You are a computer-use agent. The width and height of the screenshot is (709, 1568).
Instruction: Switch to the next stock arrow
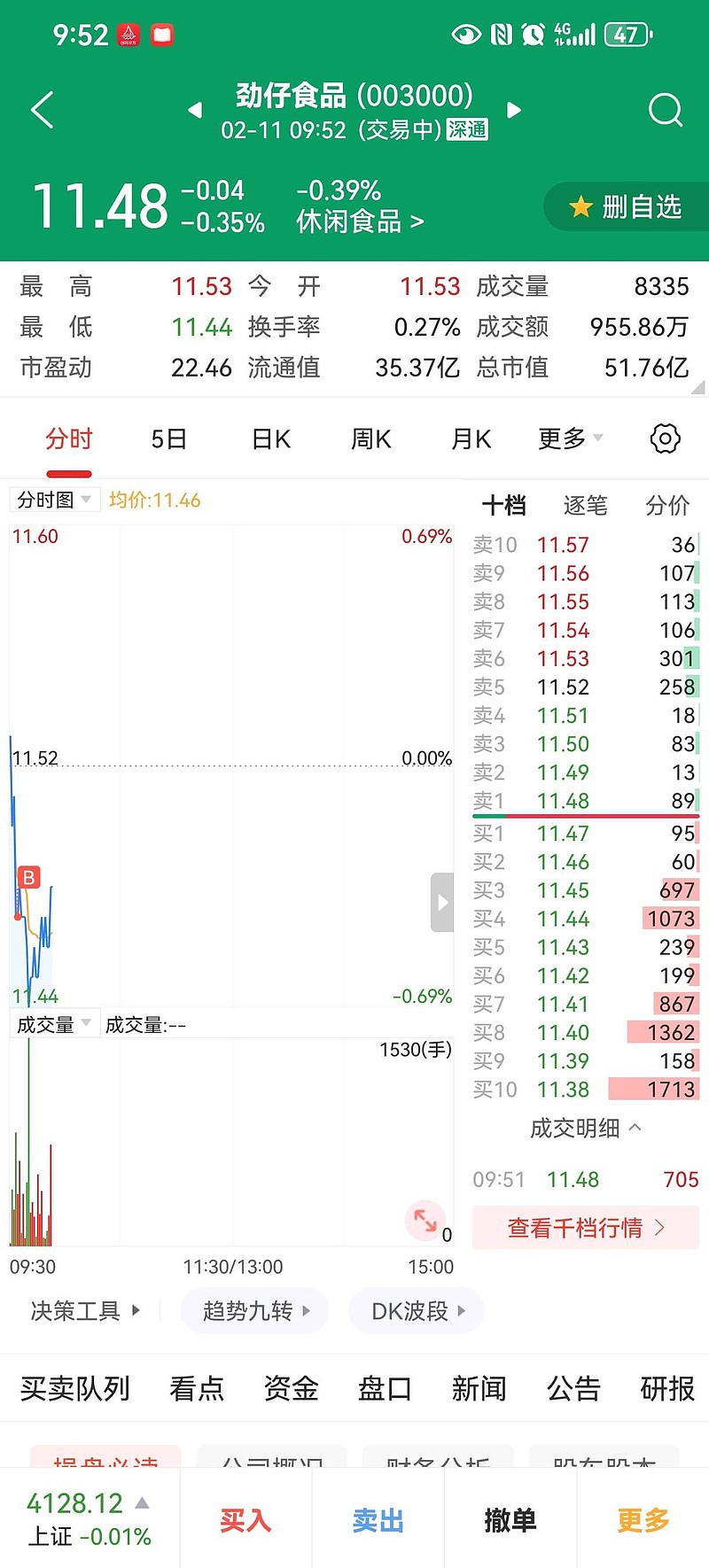[513, 111]
